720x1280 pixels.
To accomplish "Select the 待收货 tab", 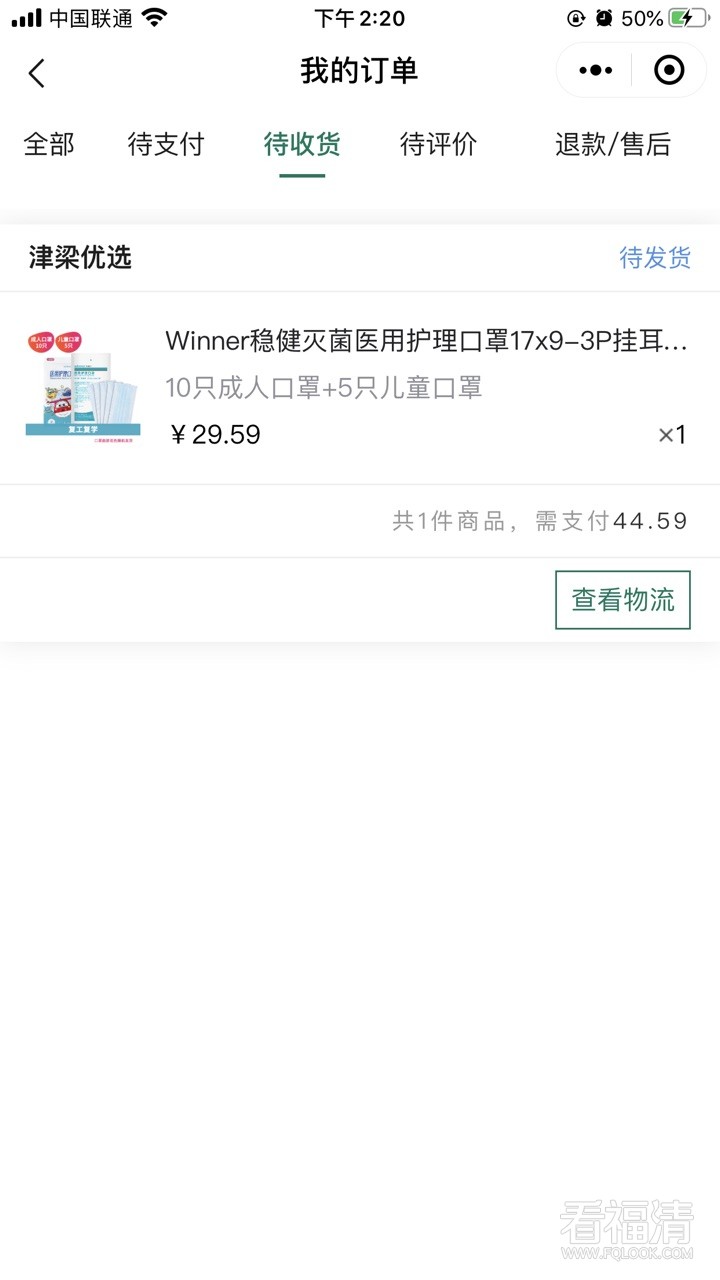I will (302, 145).
